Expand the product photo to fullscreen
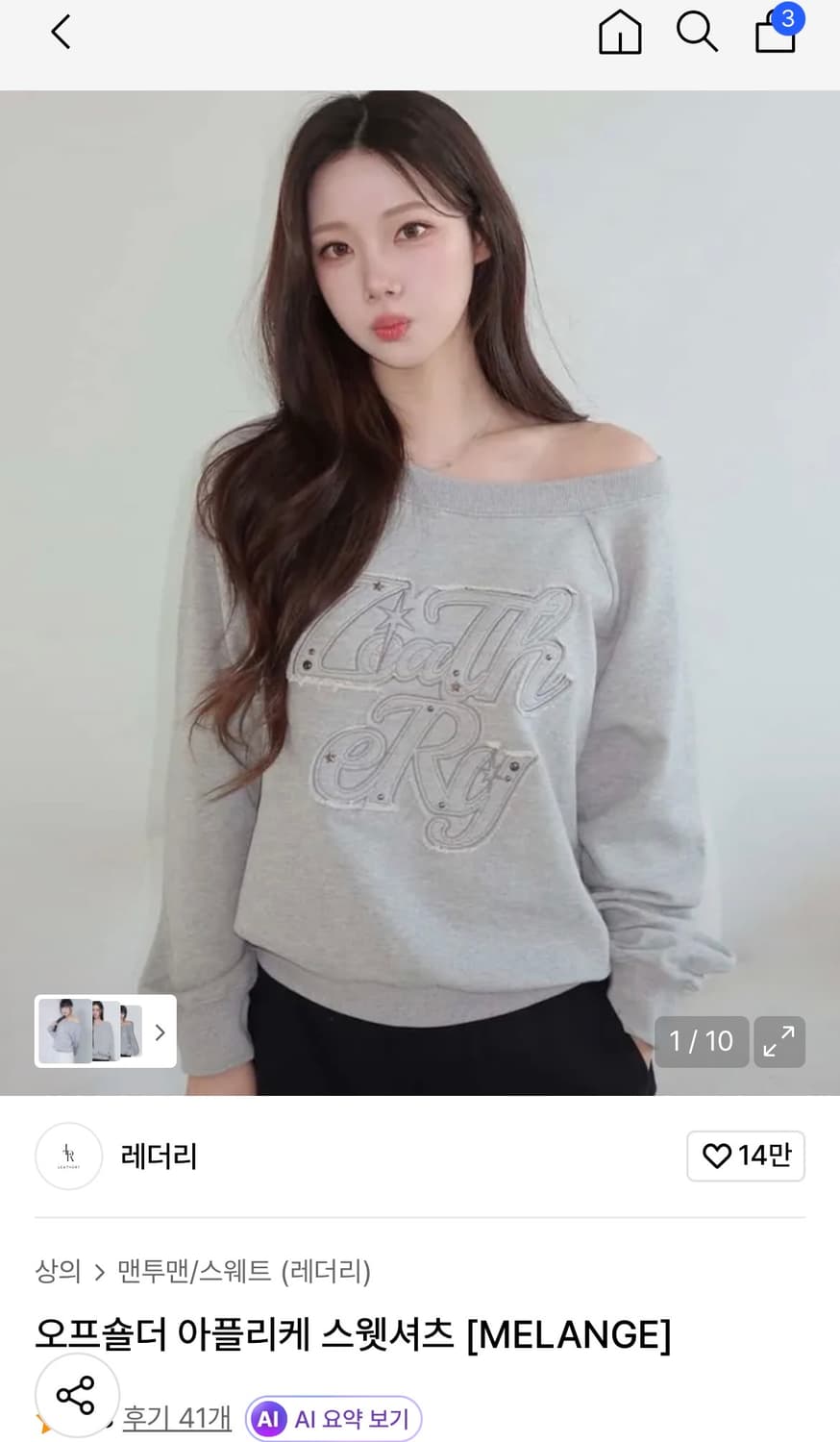Viewport: 840px width, 1442px height. (x=778, y=1042)
